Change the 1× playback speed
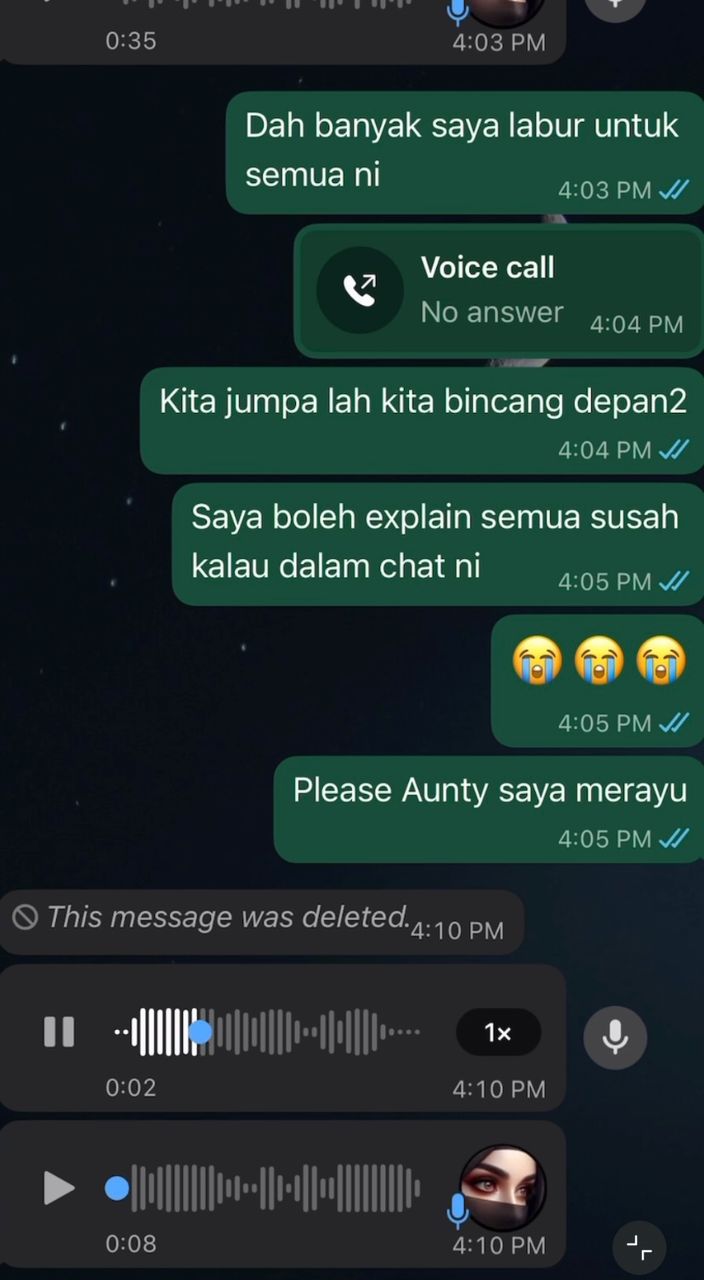Viewport: 704px width, 1280px height. click(x=498, y=1033)
